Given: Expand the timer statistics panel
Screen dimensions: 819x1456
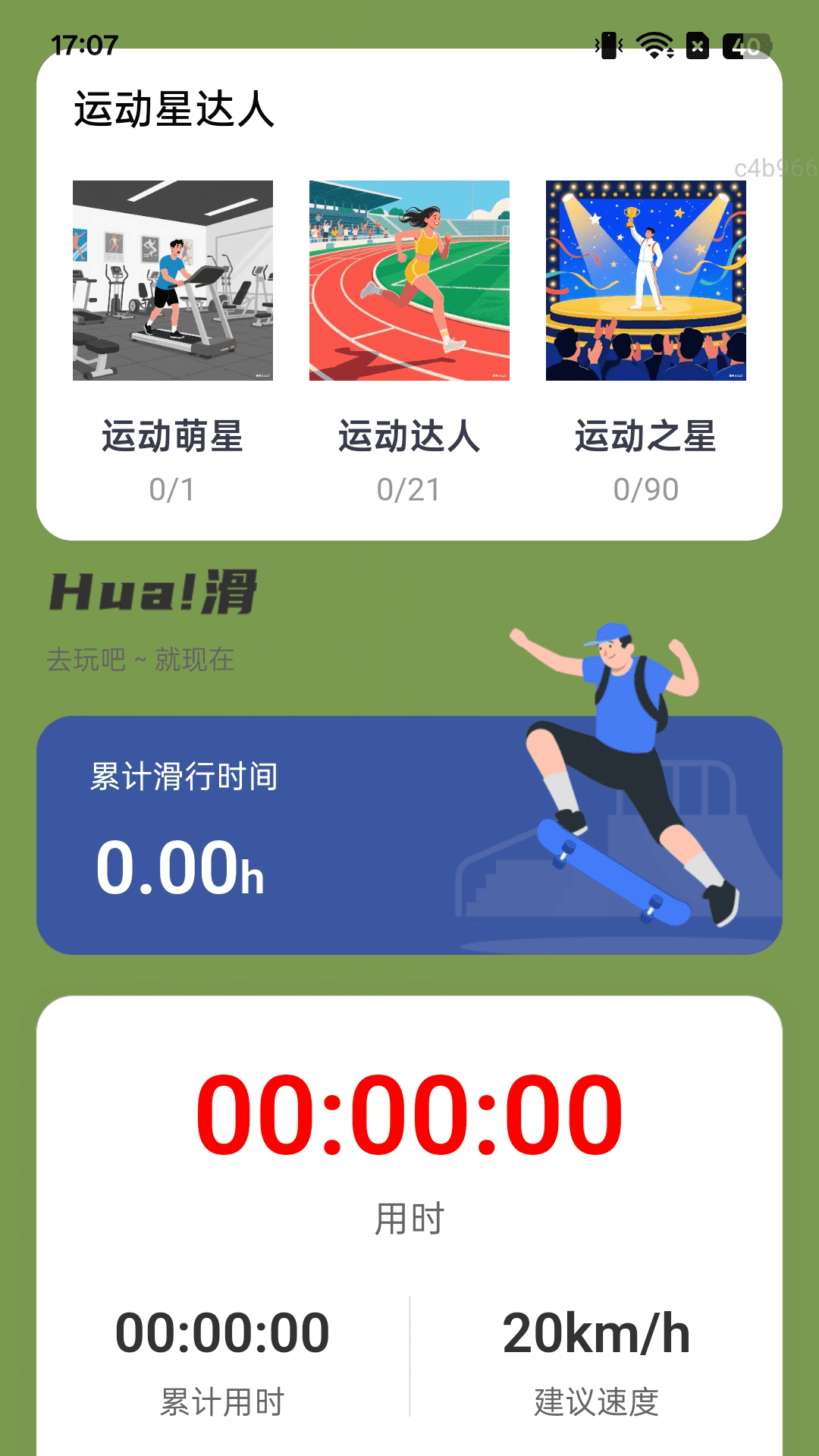Looking at the screenshot, I should 409,1213.
